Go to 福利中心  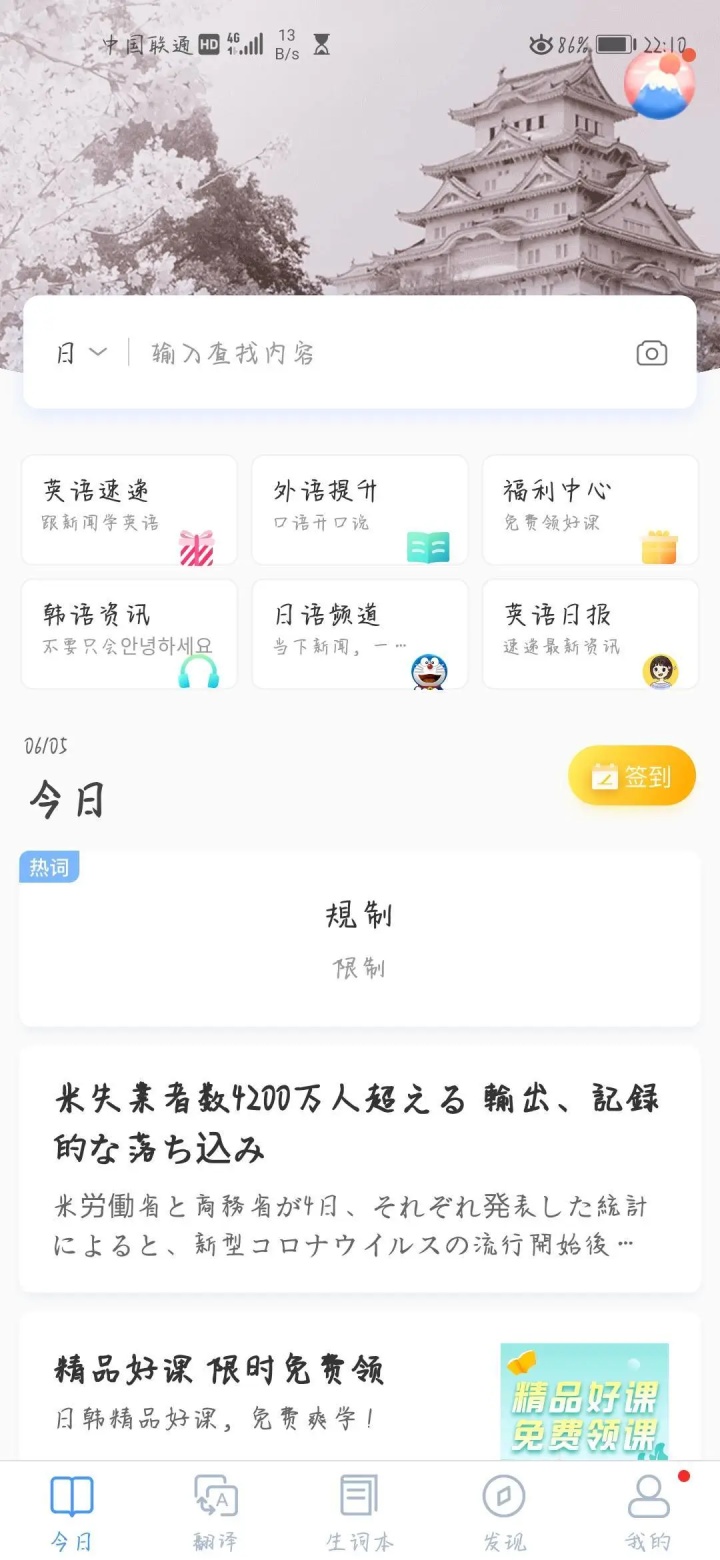[590, 509]
